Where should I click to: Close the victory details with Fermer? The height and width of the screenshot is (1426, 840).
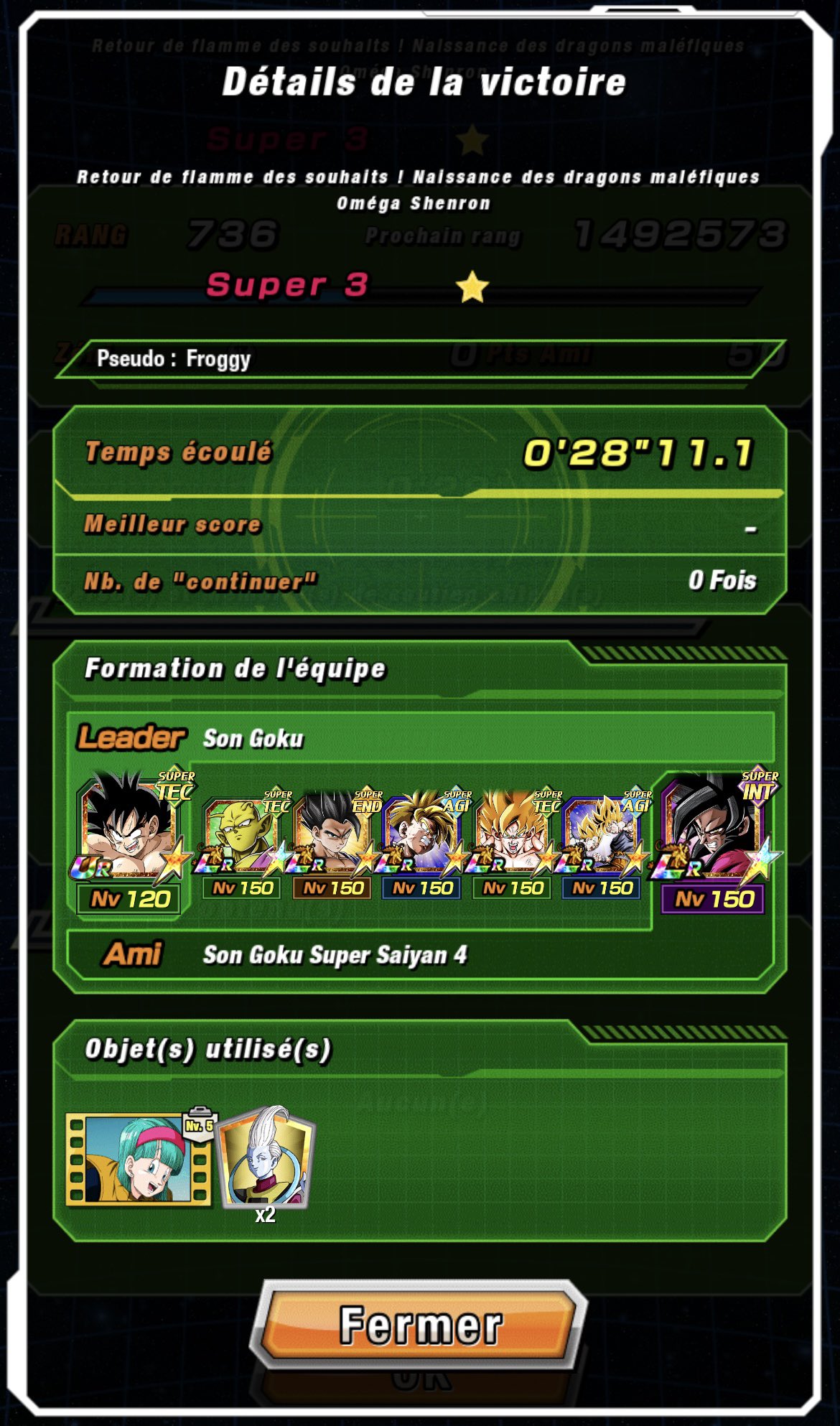click(420, 1325)
